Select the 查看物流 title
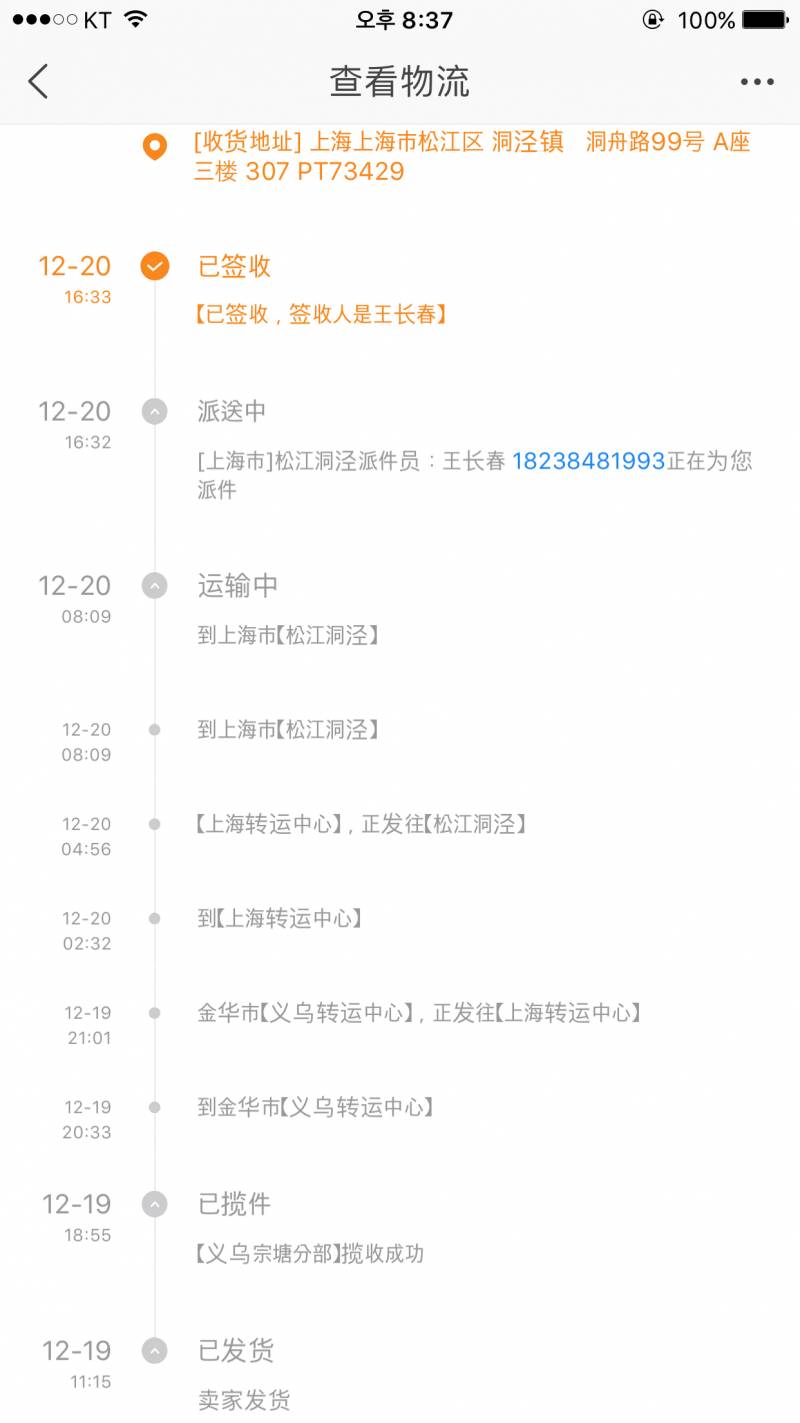The width and height of the screenshot is (800, 1423). pyautogui.click(x=400, y=80)
